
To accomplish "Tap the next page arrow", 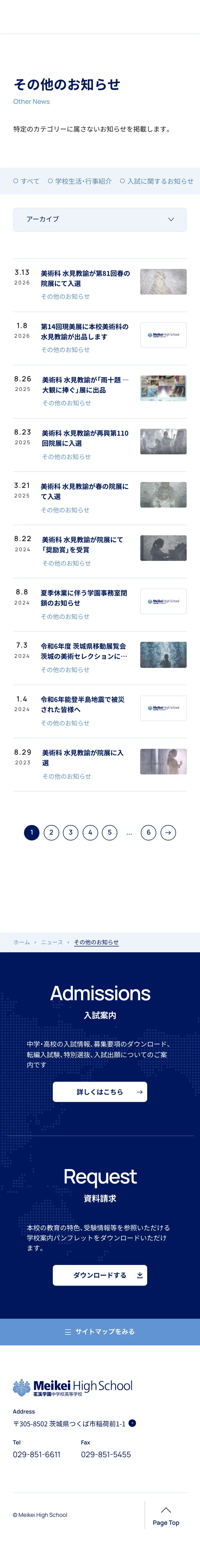I will [x=168, y=833].
